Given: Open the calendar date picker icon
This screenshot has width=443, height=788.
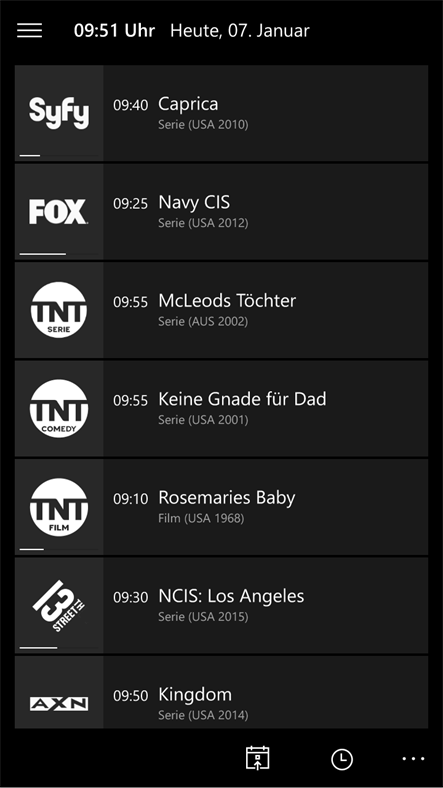Looking at the screenshot, I should [x=258, y=758].
